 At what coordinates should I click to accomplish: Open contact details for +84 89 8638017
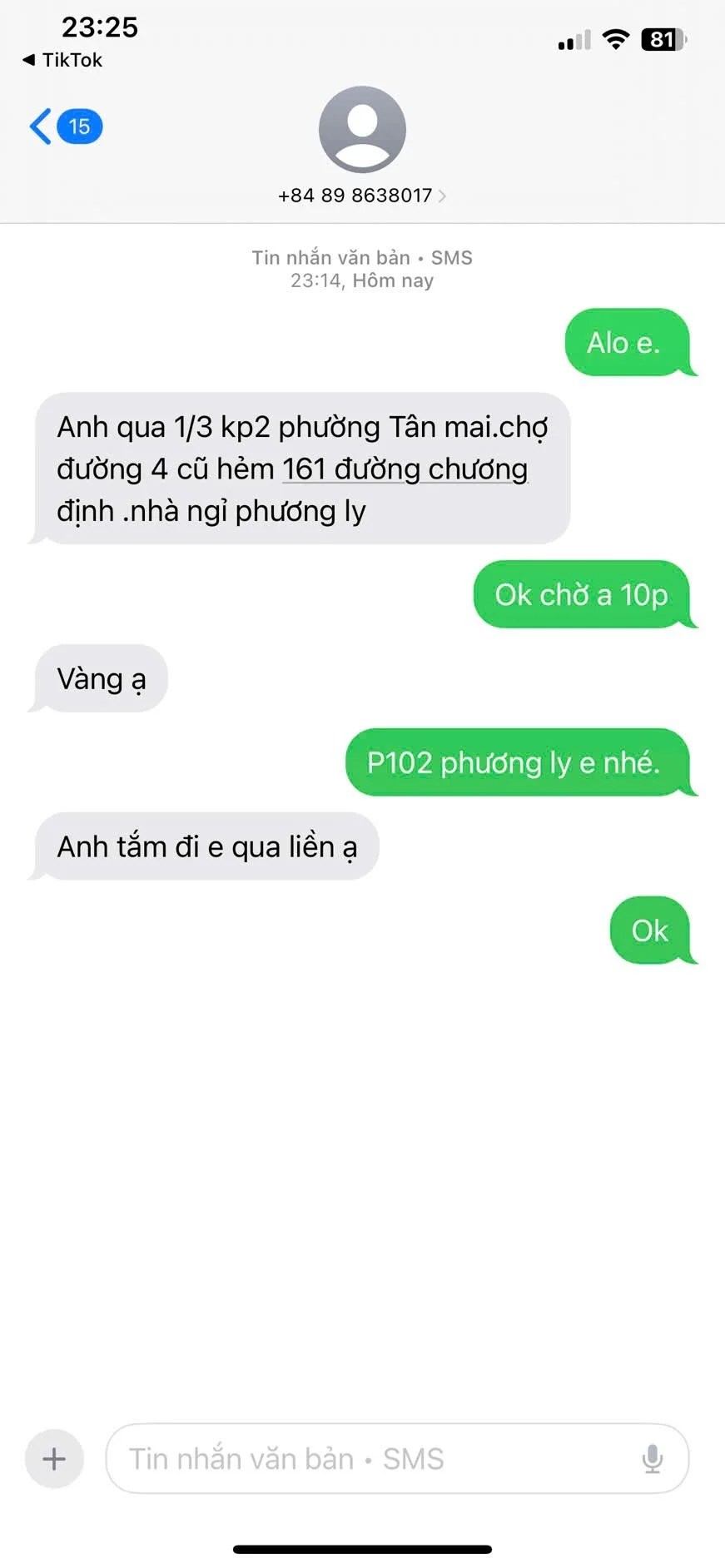pyautogui.click(x=361, y=196)
